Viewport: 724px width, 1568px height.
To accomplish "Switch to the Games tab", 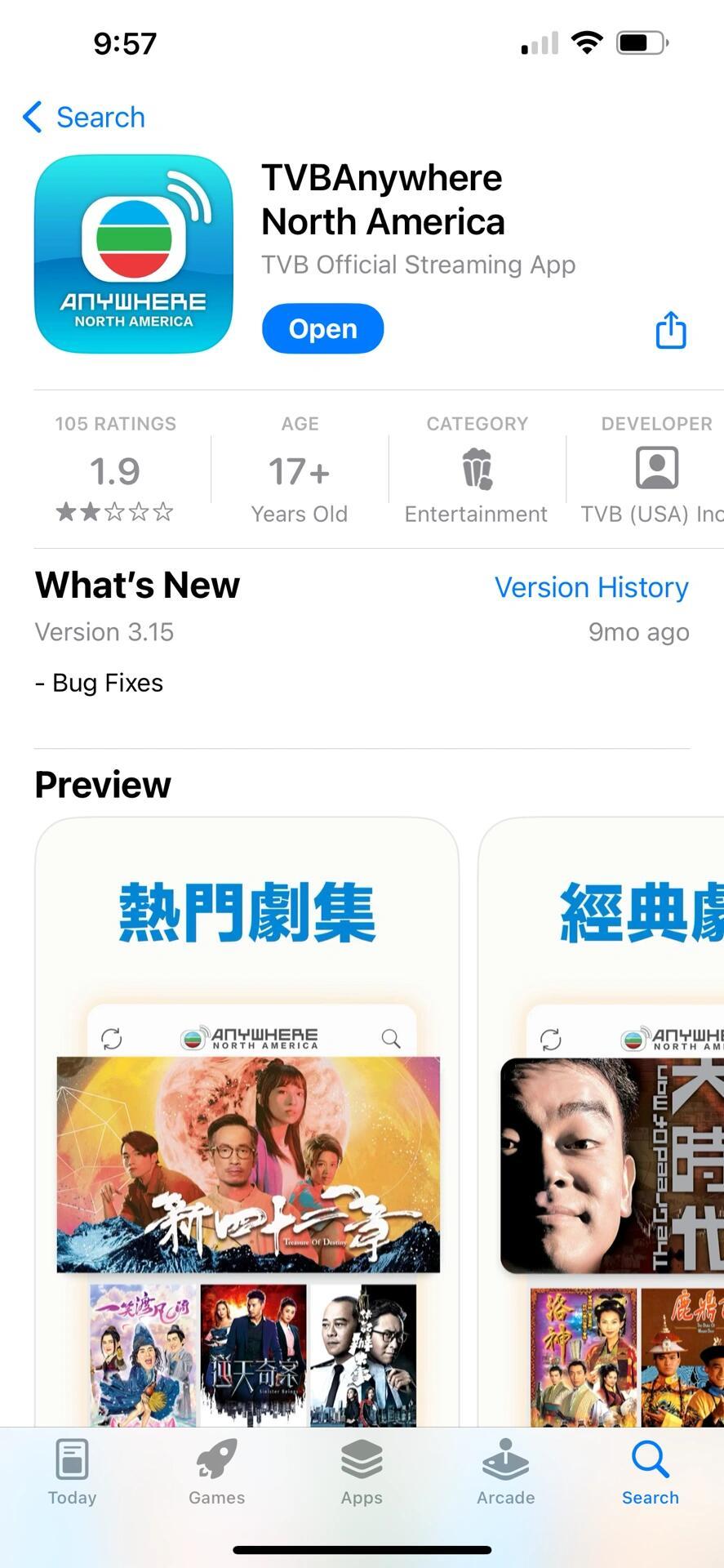I will coord(216,1472).
